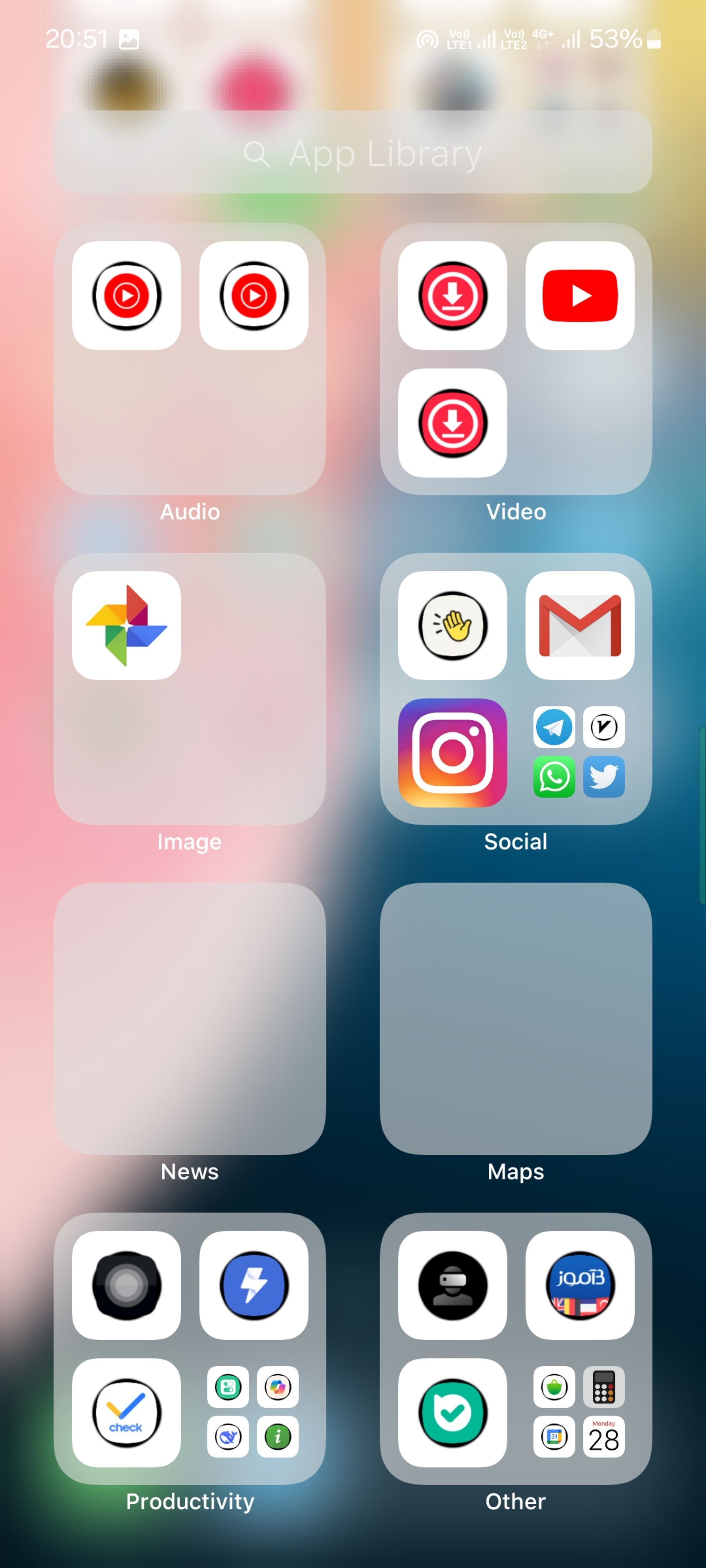This screenshot has width=706, height=1568.
Task: Expand the Productivity folder's small app cluster
Action: pyautogui.click(x=253, y=1412)
